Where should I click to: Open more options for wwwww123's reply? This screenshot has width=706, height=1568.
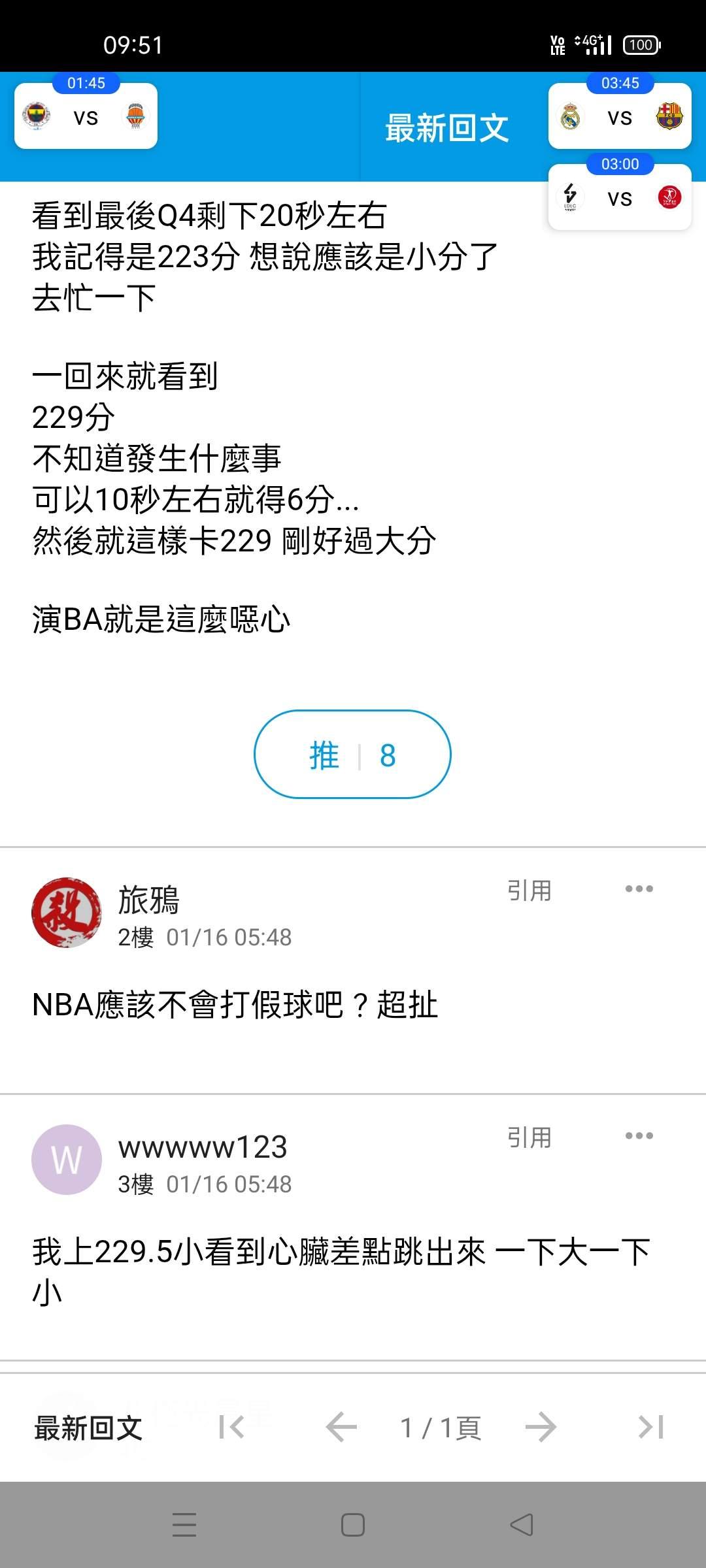(x=639, y=1136)
